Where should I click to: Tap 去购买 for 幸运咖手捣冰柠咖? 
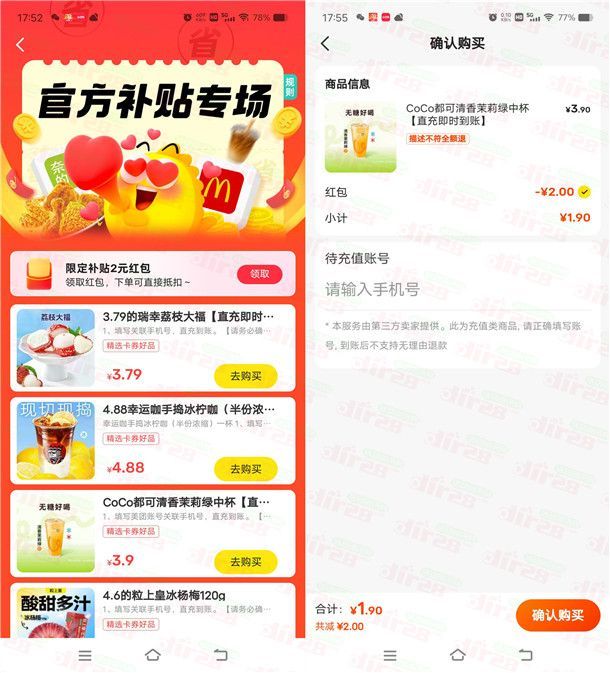245,469
